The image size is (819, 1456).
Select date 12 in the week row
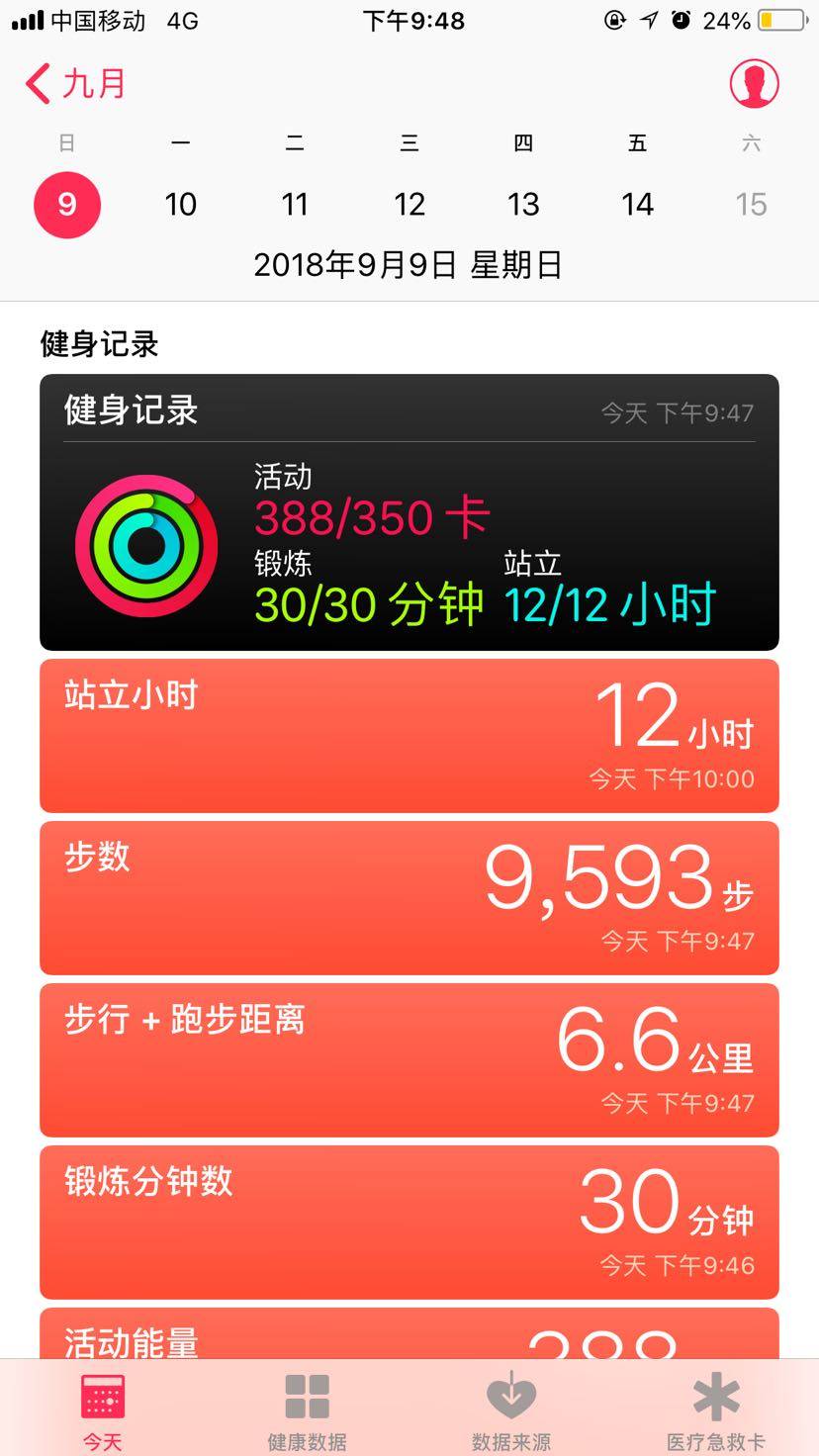coord(409,205)
